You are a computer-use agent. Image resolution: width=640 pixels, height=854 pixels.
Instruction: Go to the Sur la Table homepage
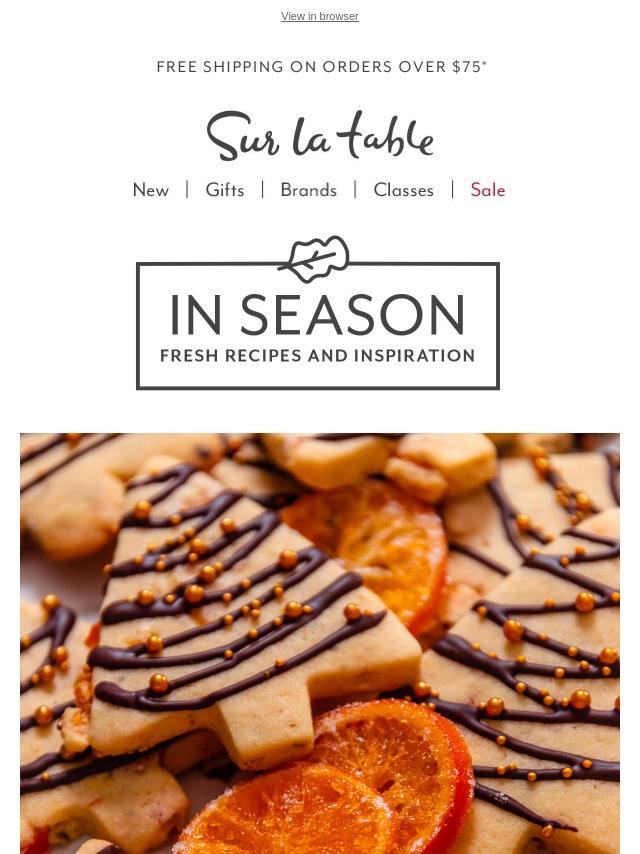click(320, 136)
